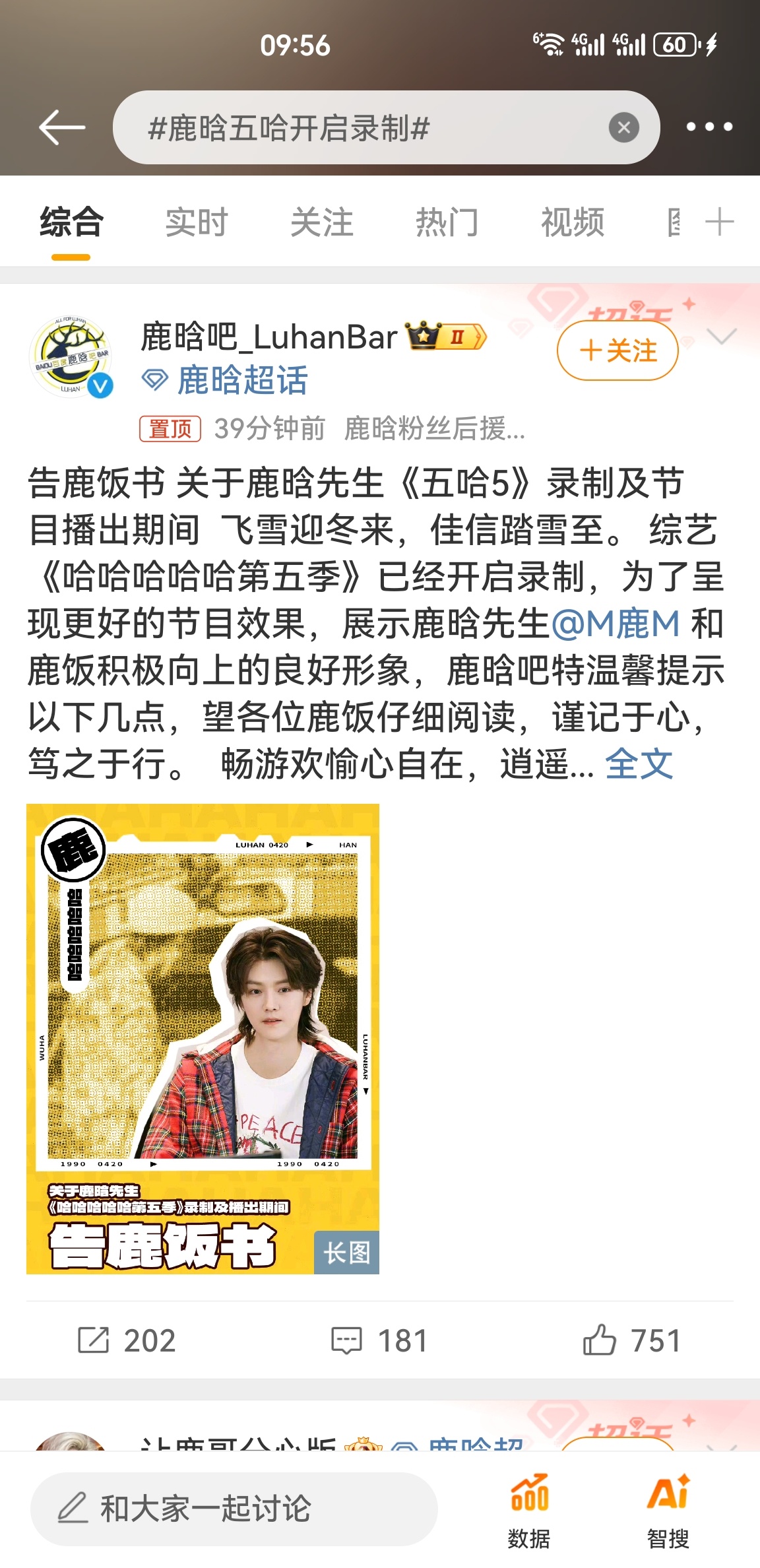Open the 告鹿饭书 long image
Image resolution: width=760 pixels, height=1568 pixels.
pos(203,1039)
